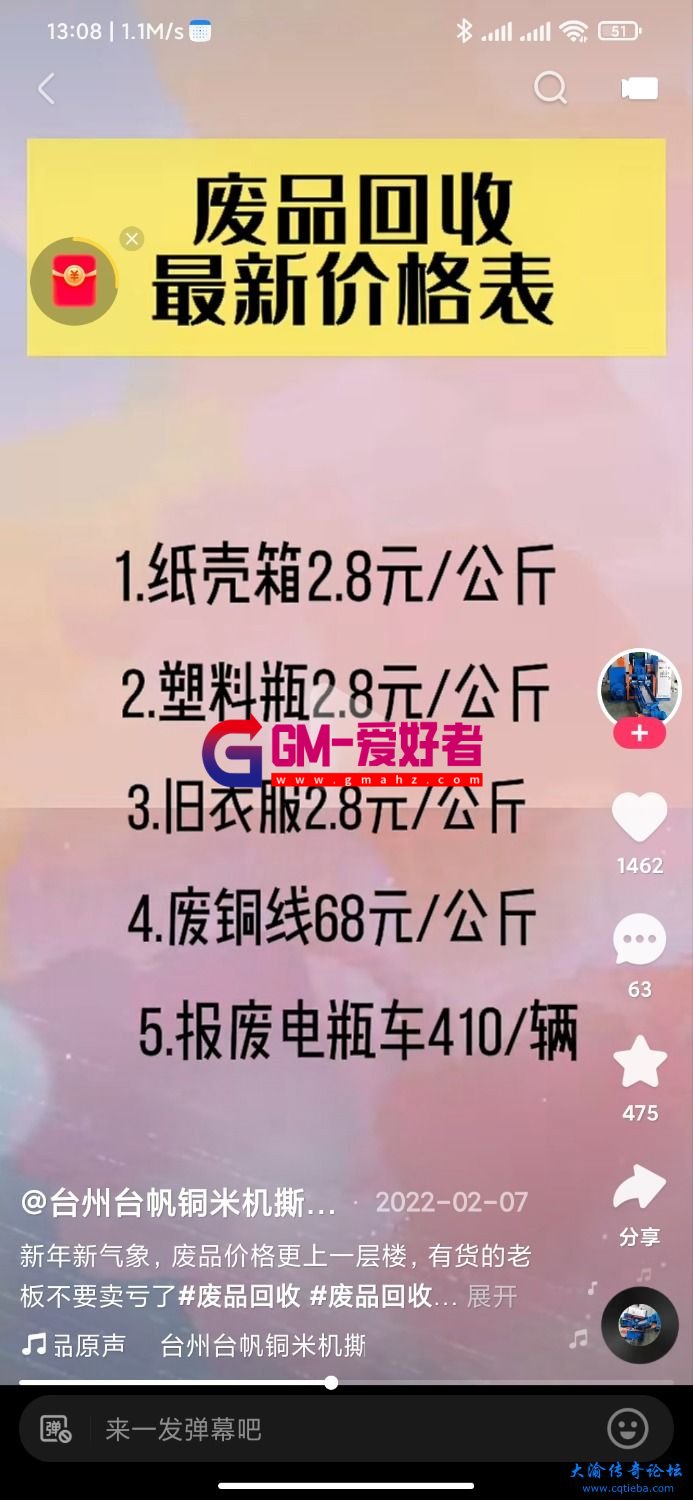
Task: Open hashtag #废品回收
Action: point(240,1296)
